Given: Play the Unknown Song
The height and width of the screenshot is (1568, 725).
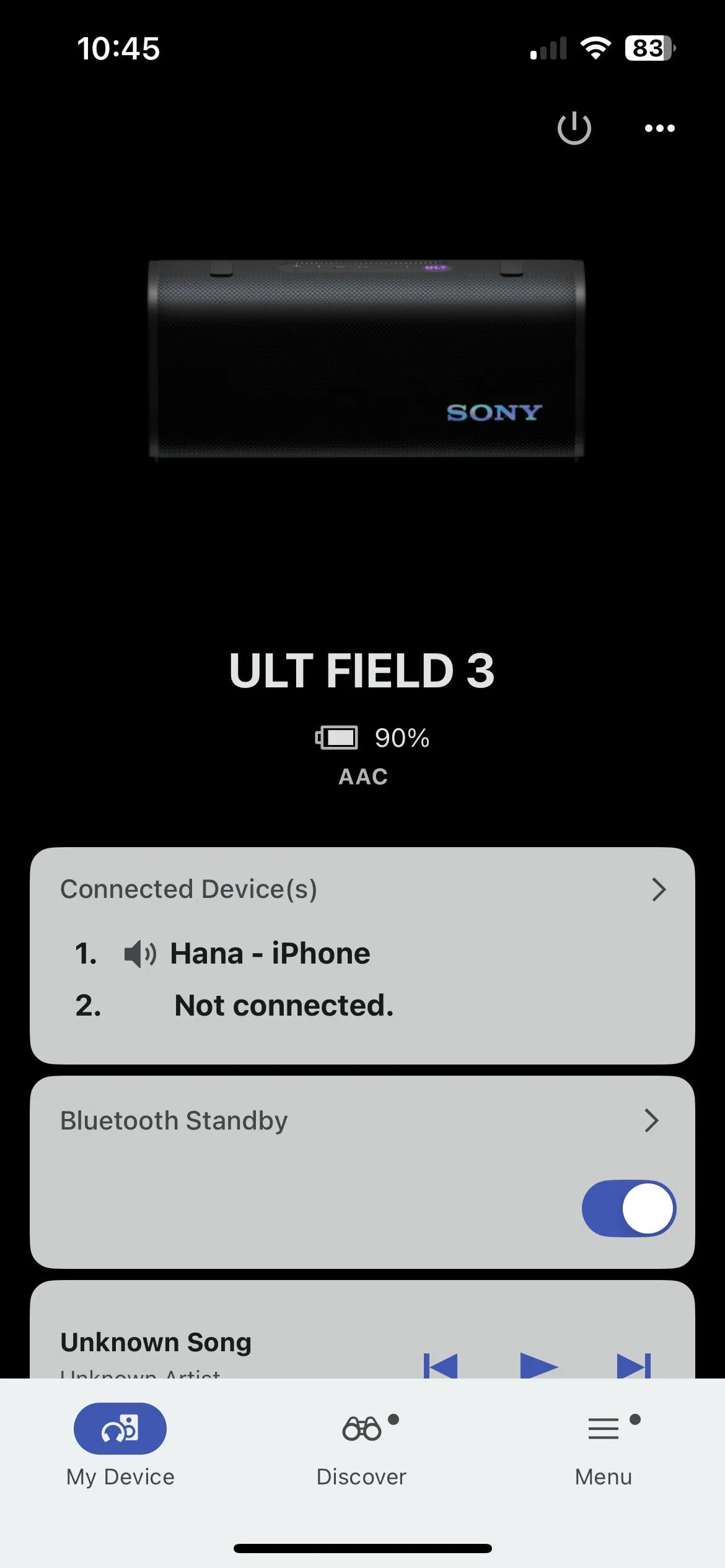Looking at the screenshot, I should point(538,1365).
